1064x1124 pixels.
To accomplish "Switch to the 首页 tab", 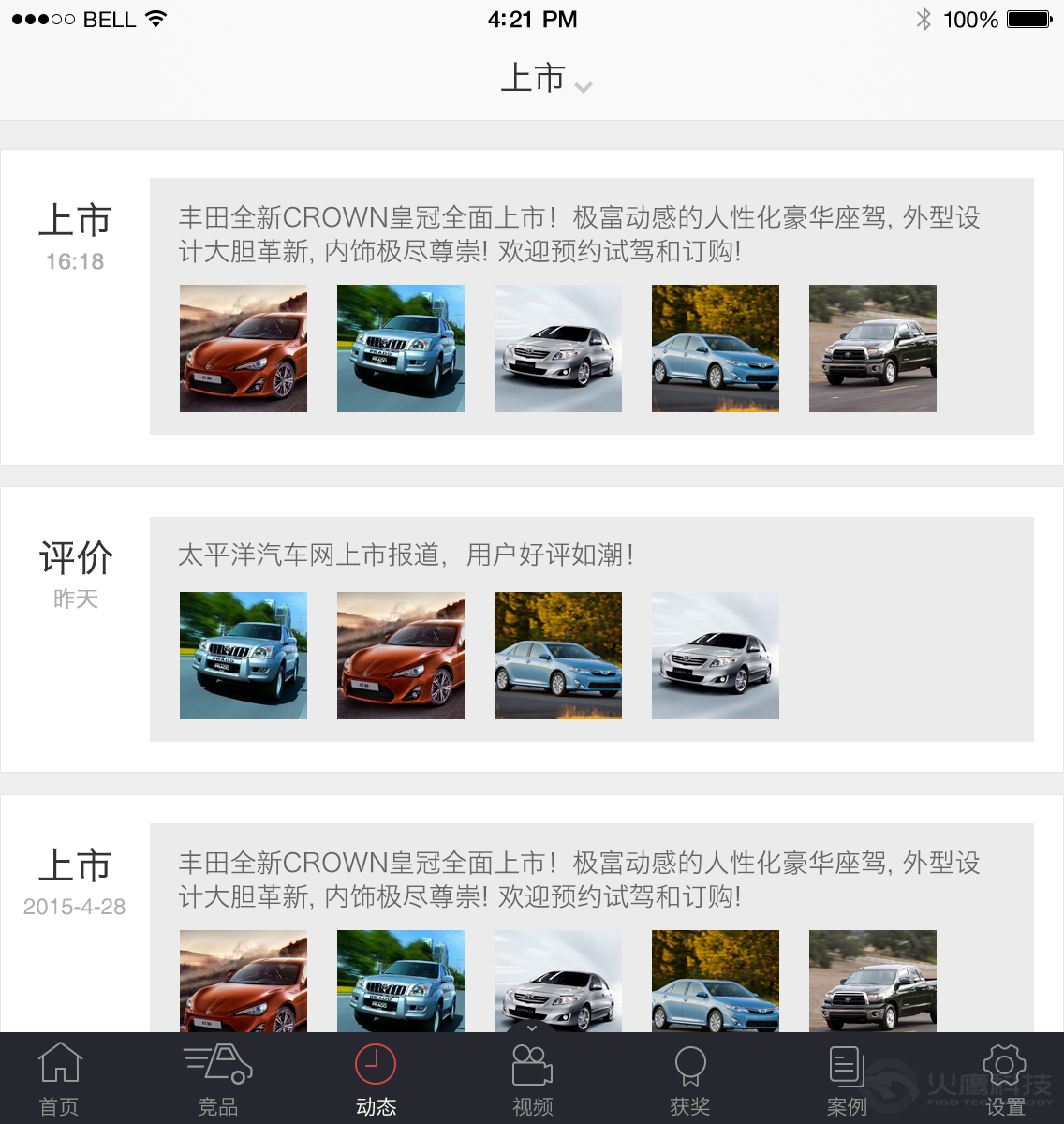I will (x=59, y=1079).
